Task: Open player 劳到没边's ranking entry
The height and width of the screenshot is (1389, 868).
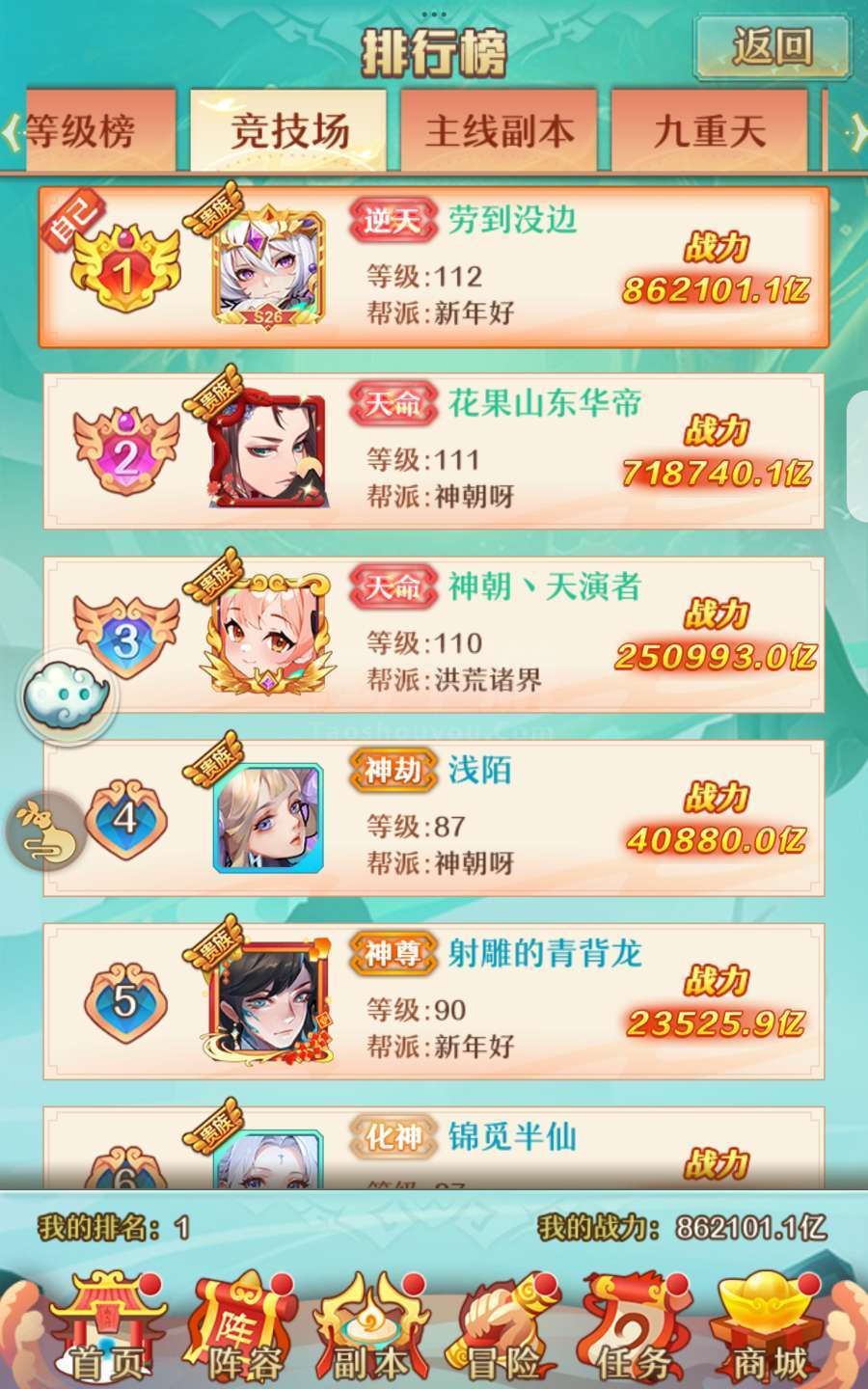Action: point(434,266)
